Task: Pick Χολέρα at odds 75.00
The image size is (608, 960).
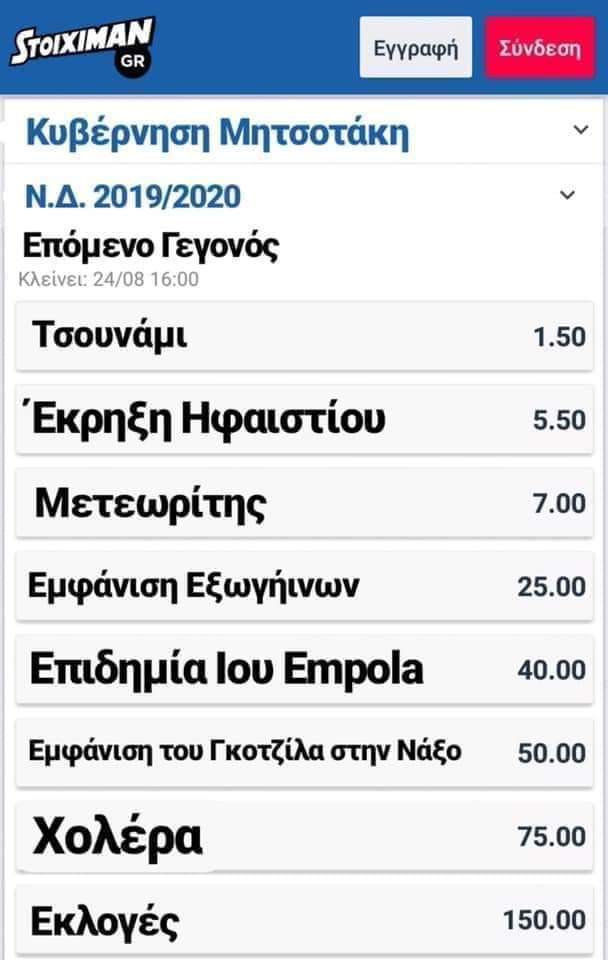Action: click(304, 835)
